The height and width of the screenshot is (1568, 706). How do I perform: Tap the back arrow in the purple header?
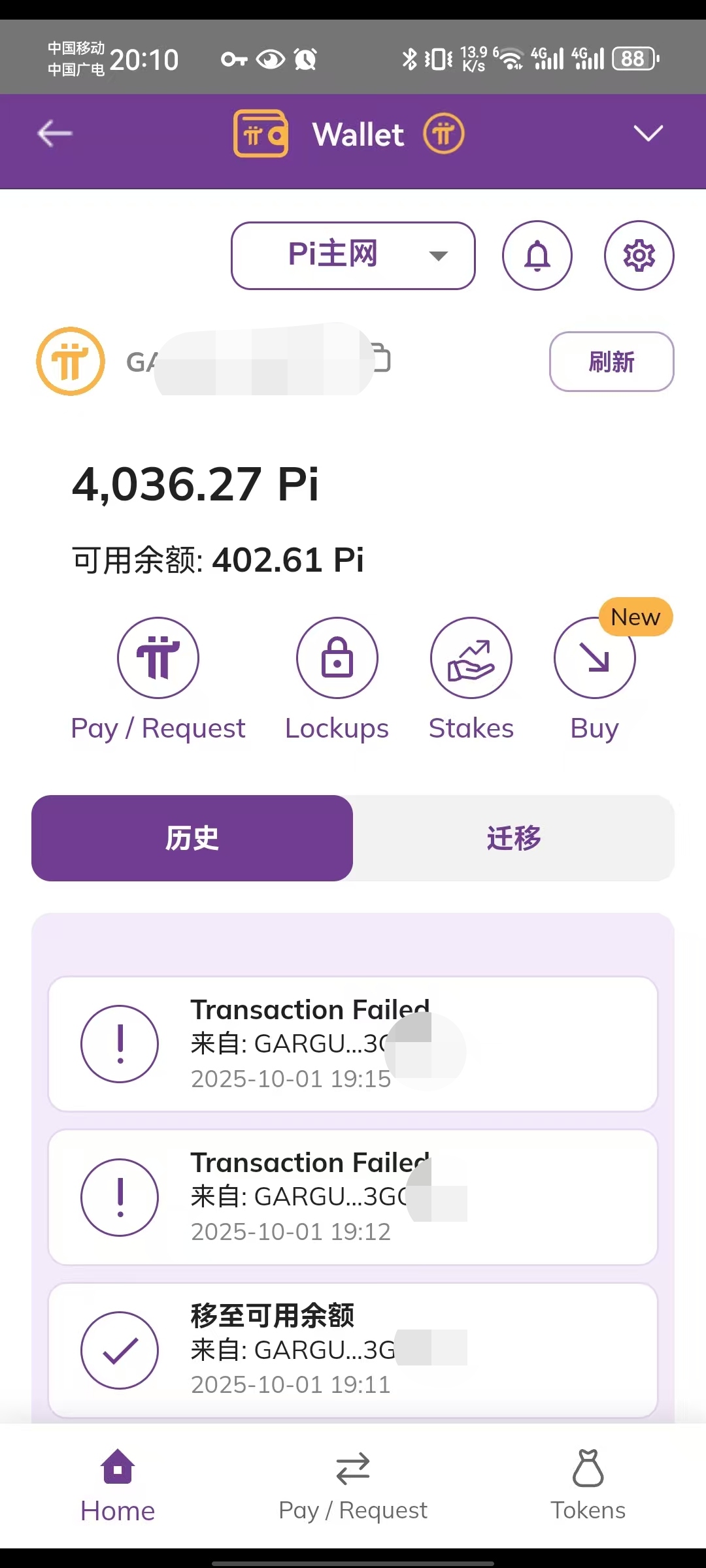pyautogui.click(x=54, y=133)
